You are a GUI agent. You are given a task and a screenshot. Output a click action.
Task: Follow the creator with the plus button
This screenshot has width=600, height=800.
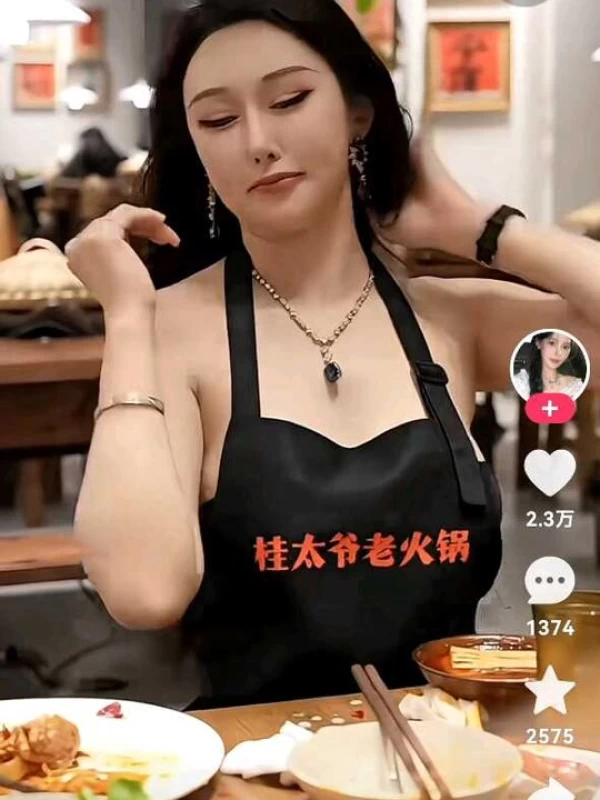[550, 409]
